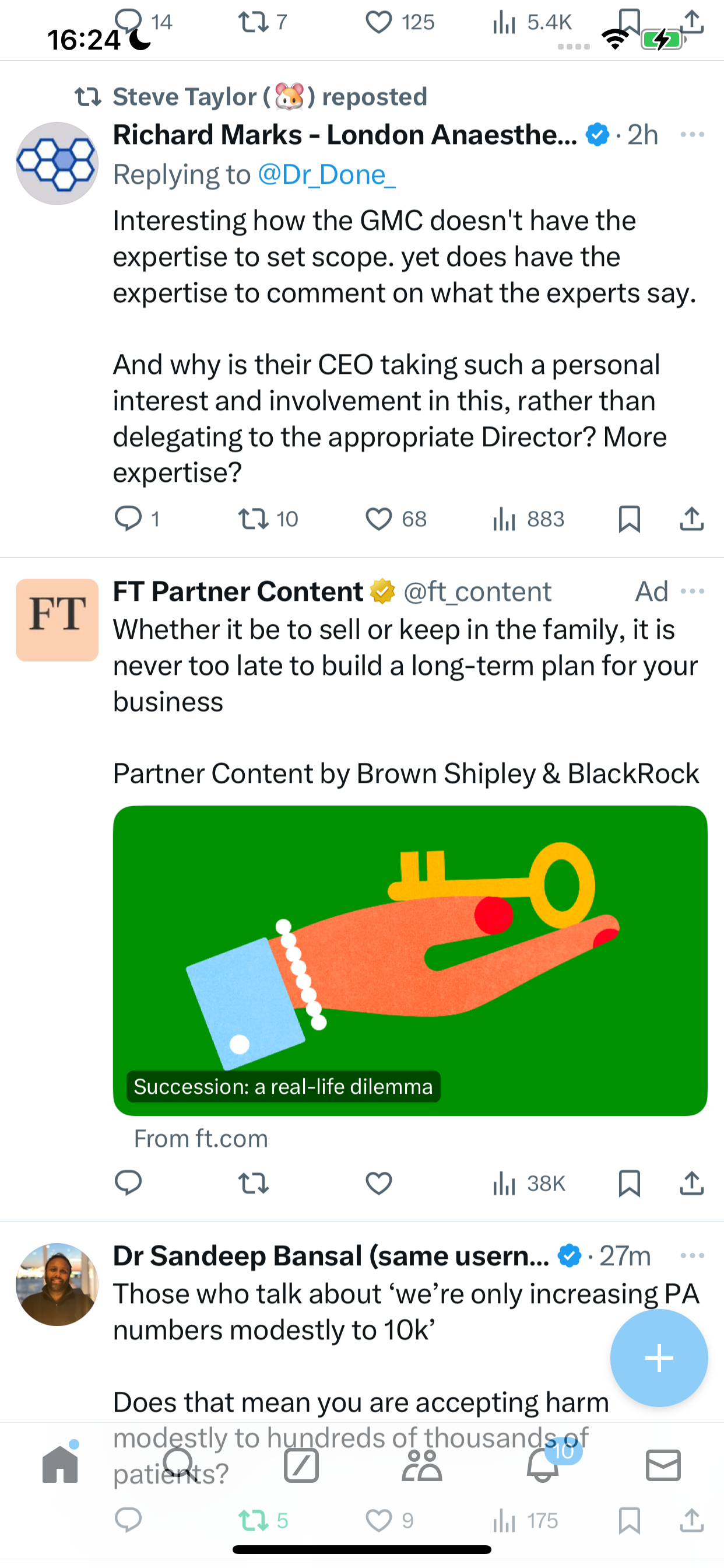Open the Search tab
724x1568 pixels.
click(179, 1464)
